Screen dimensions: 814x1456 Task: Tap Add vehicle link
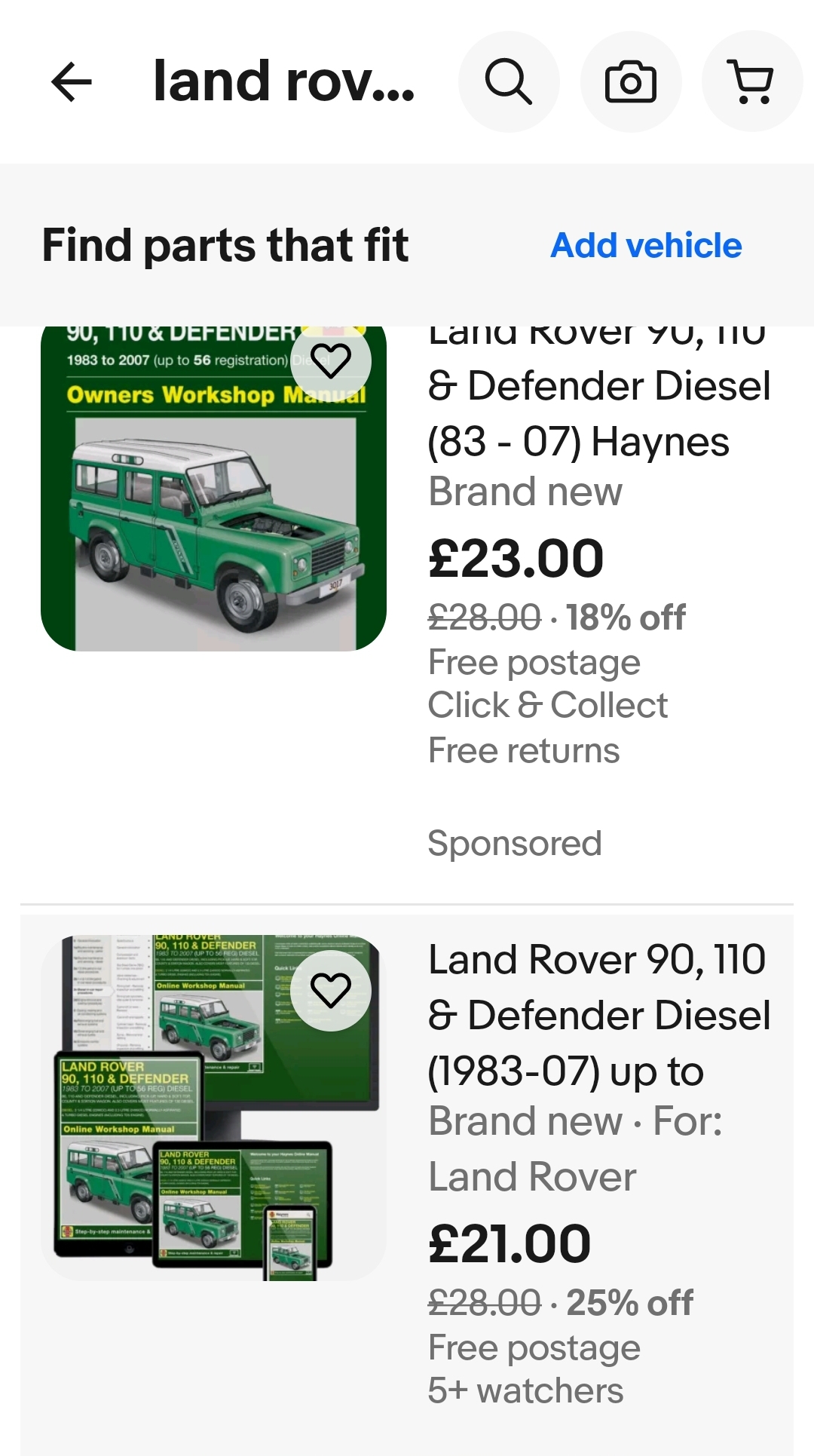tap(646, 245)
